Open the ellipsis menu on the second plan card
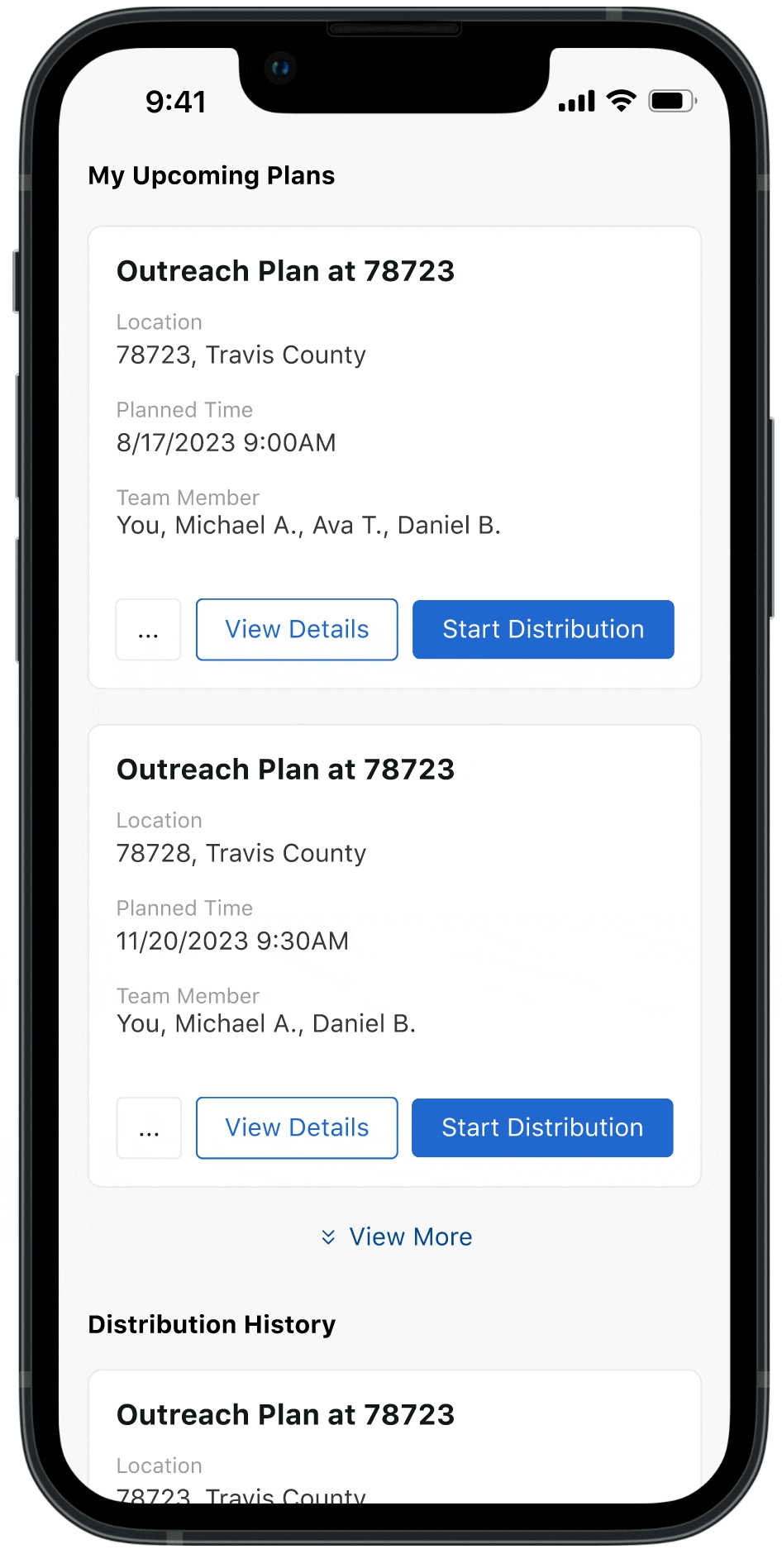 click(x=149, y=1127)
